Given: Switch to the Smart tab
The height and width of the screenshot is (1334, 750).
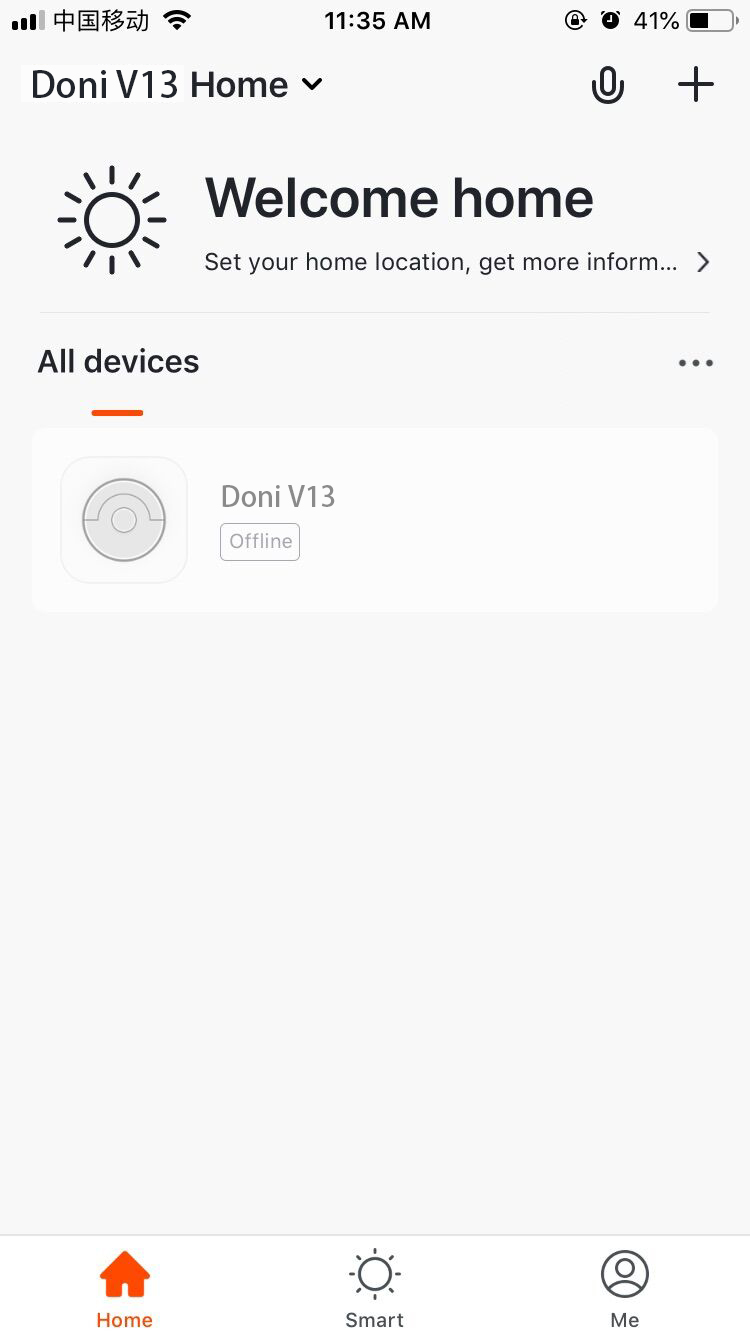Looking at the screenshot, I should point(375,1287).
